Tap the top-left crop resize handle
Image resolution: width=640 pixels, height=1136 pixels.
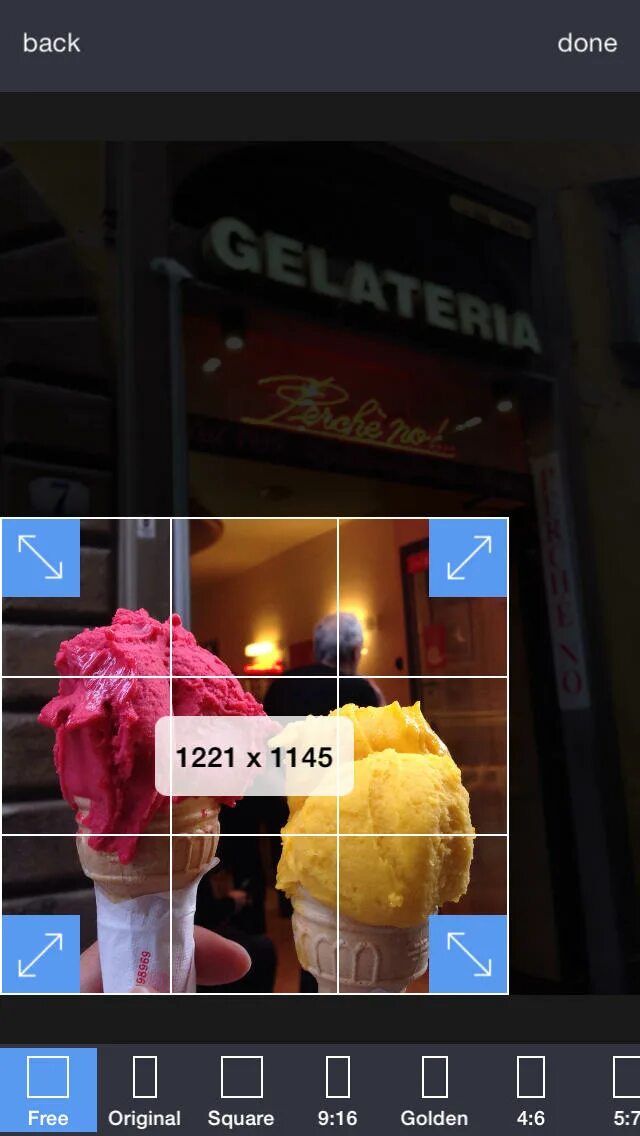41,558
